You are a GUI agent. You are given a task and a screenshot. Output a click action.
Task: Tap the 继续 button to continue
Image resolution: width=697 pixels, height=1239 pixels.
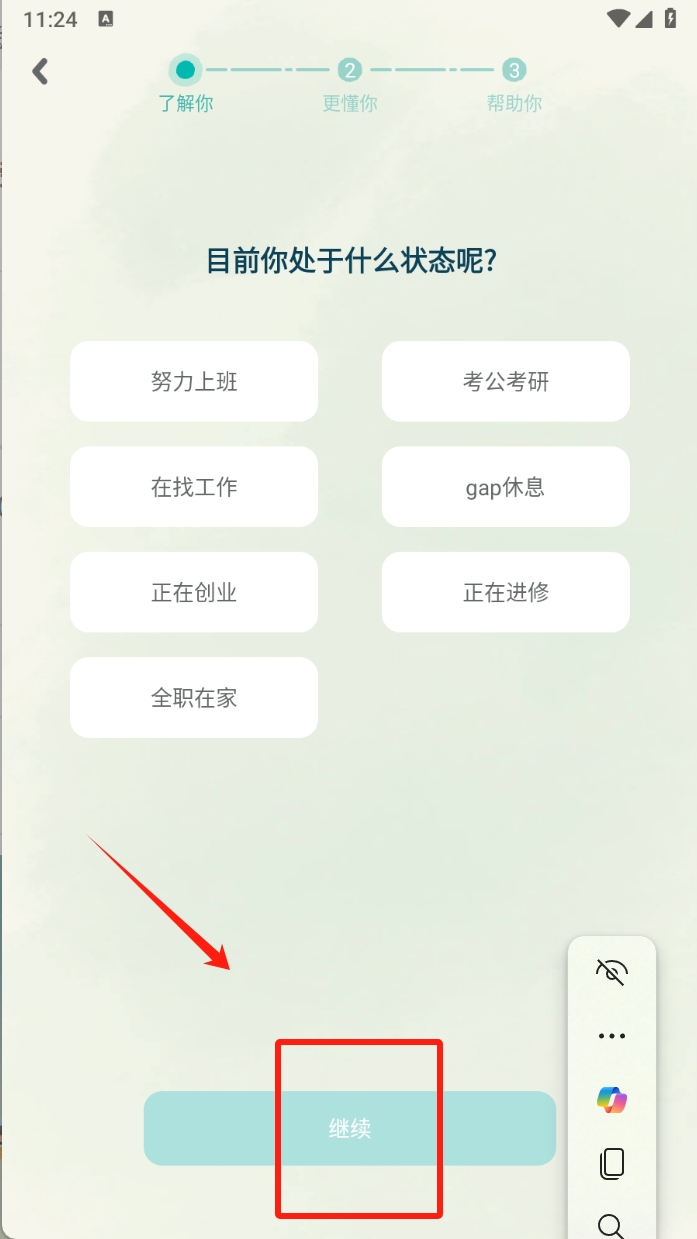pos(350,1128)
